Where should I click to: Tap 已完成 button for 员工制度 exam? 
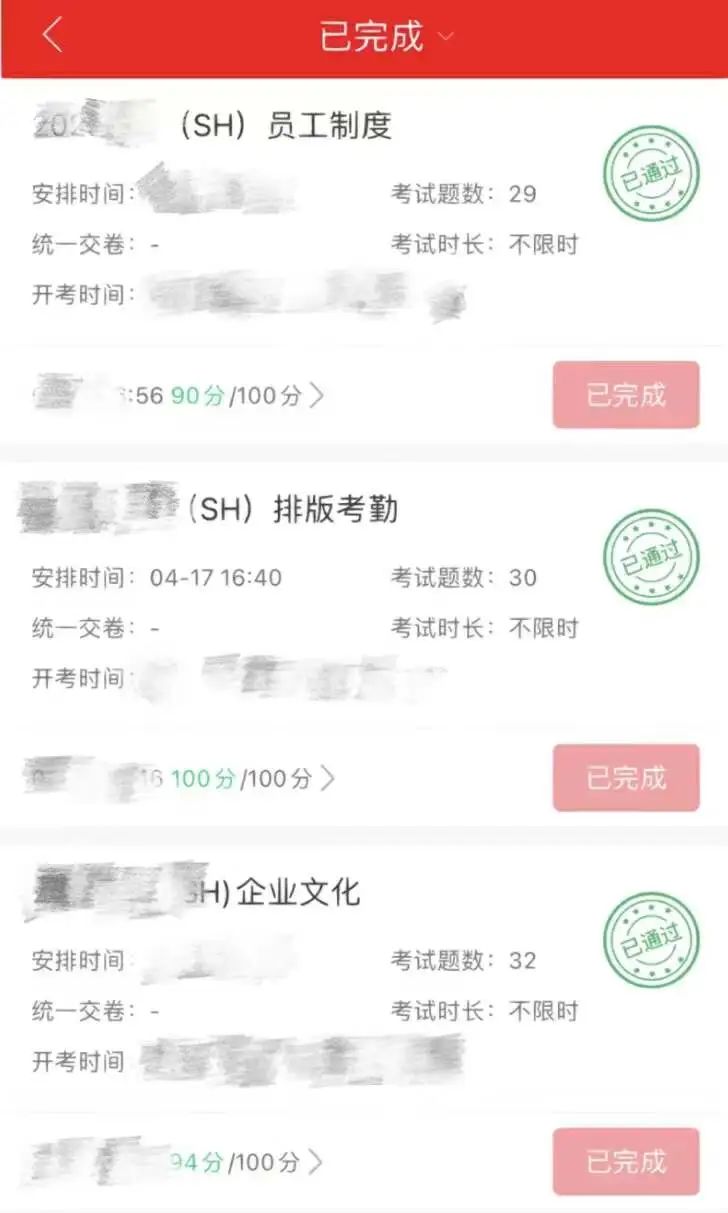pos(625,395)
